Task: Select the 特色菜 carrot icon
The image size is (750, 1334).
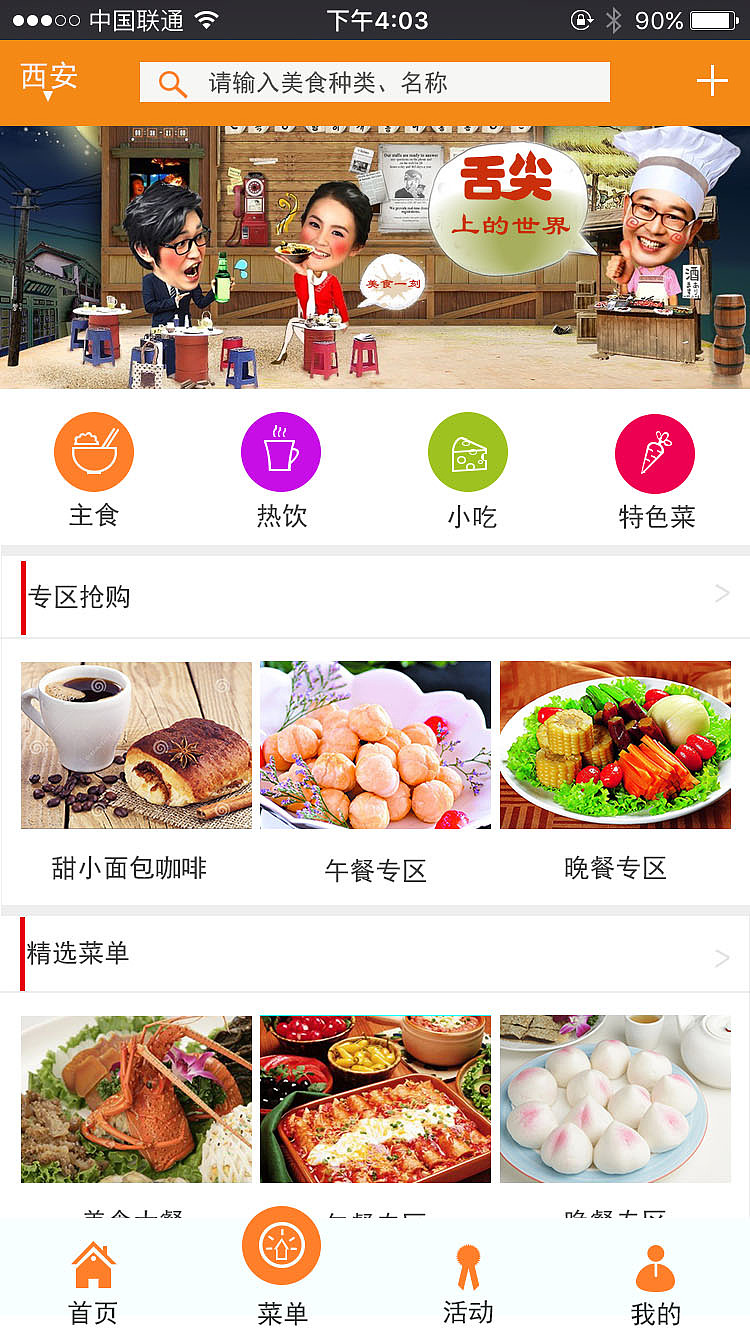Action: (x=655, y=453)
